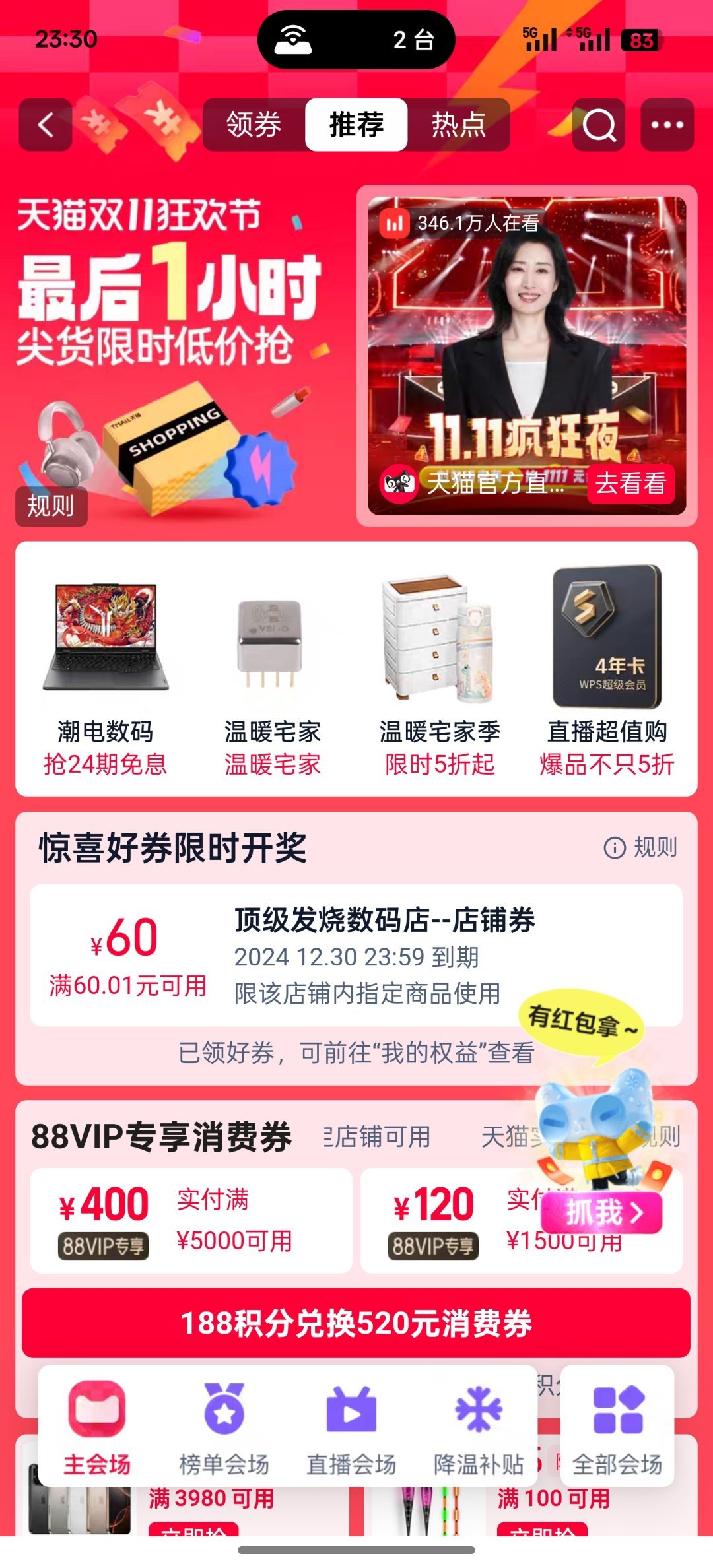Open the ¥60 顶级发烧数码店 coupon
This screenshot has height=1568, width=713.
coord(356,955)
